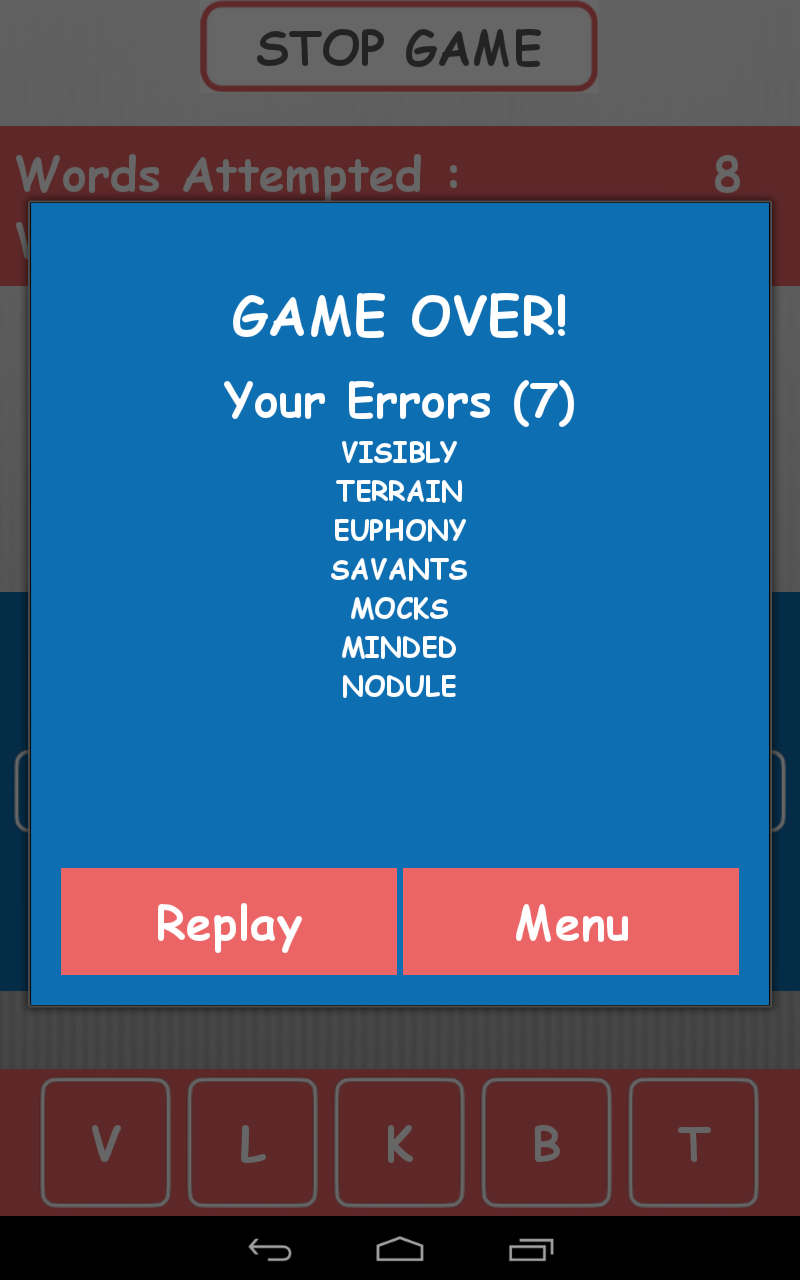The width and height of the screenshot is (800, 1280).
Task: Choose the letter L tile
Action: (252, 1143)
